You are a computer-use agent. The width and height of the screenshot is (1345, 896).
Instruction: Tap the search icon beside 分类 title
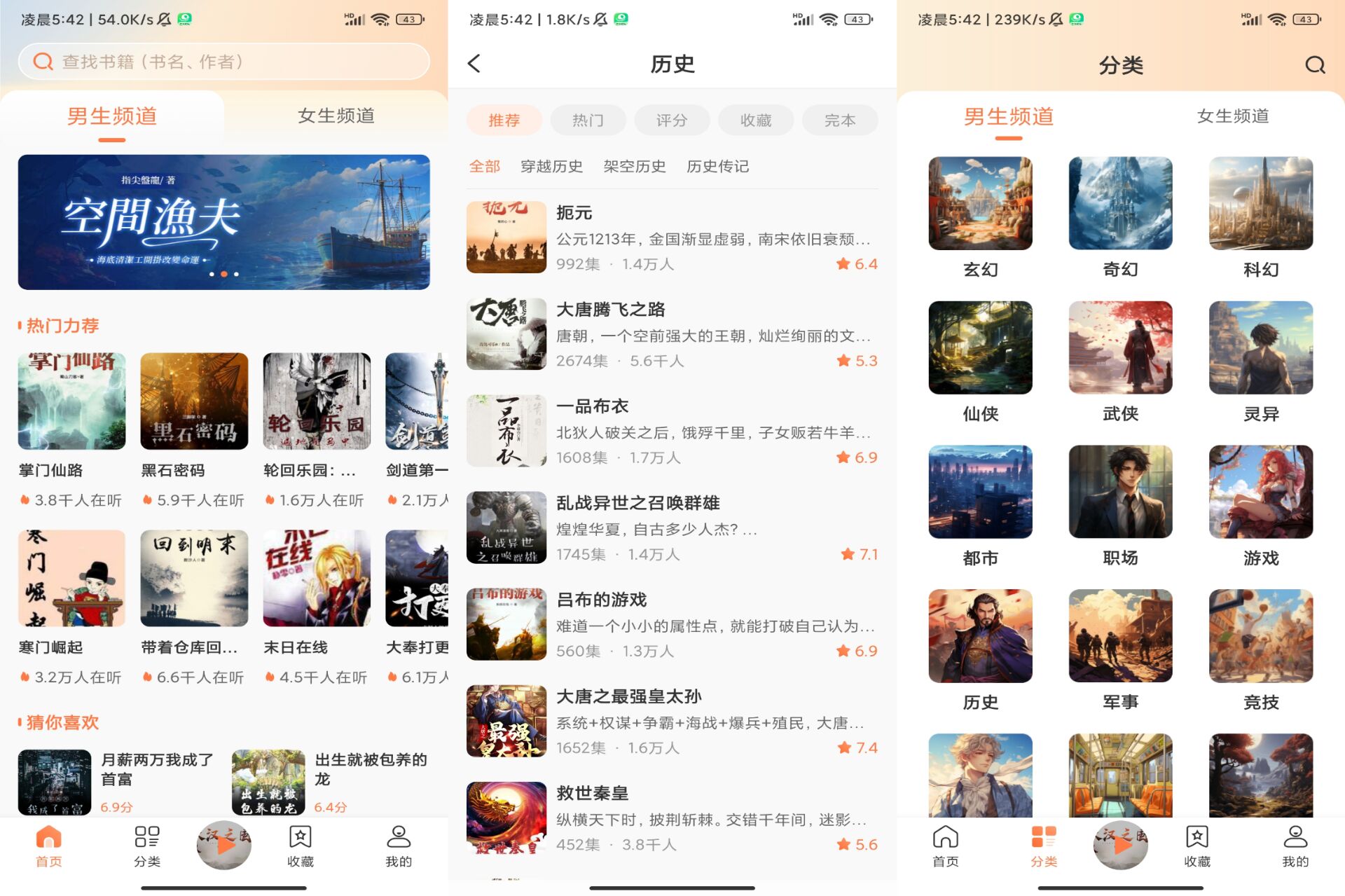click(1315, 65)
